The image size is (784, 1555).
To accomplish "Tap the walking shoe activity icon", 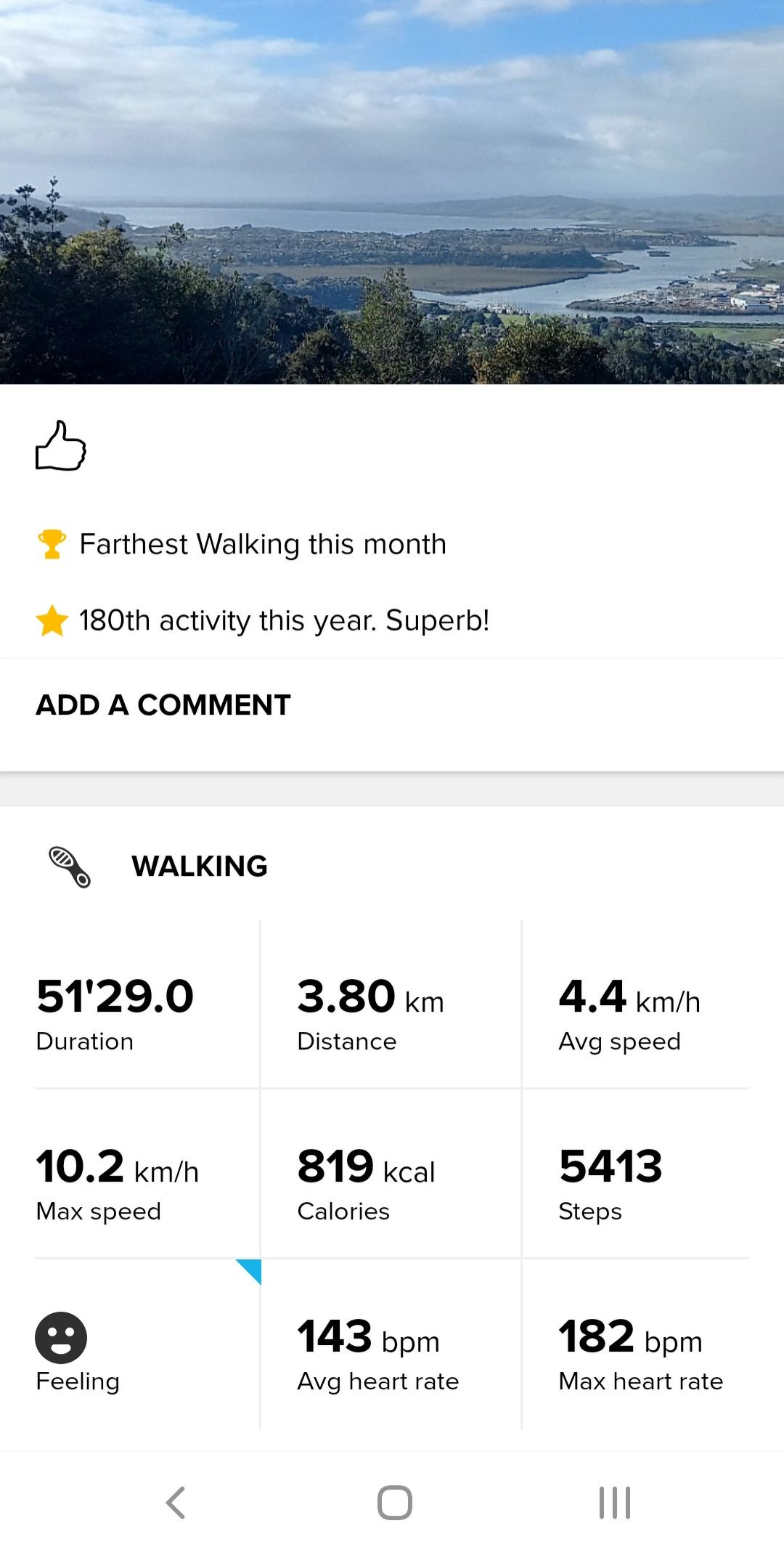I will tap(71, 866).
